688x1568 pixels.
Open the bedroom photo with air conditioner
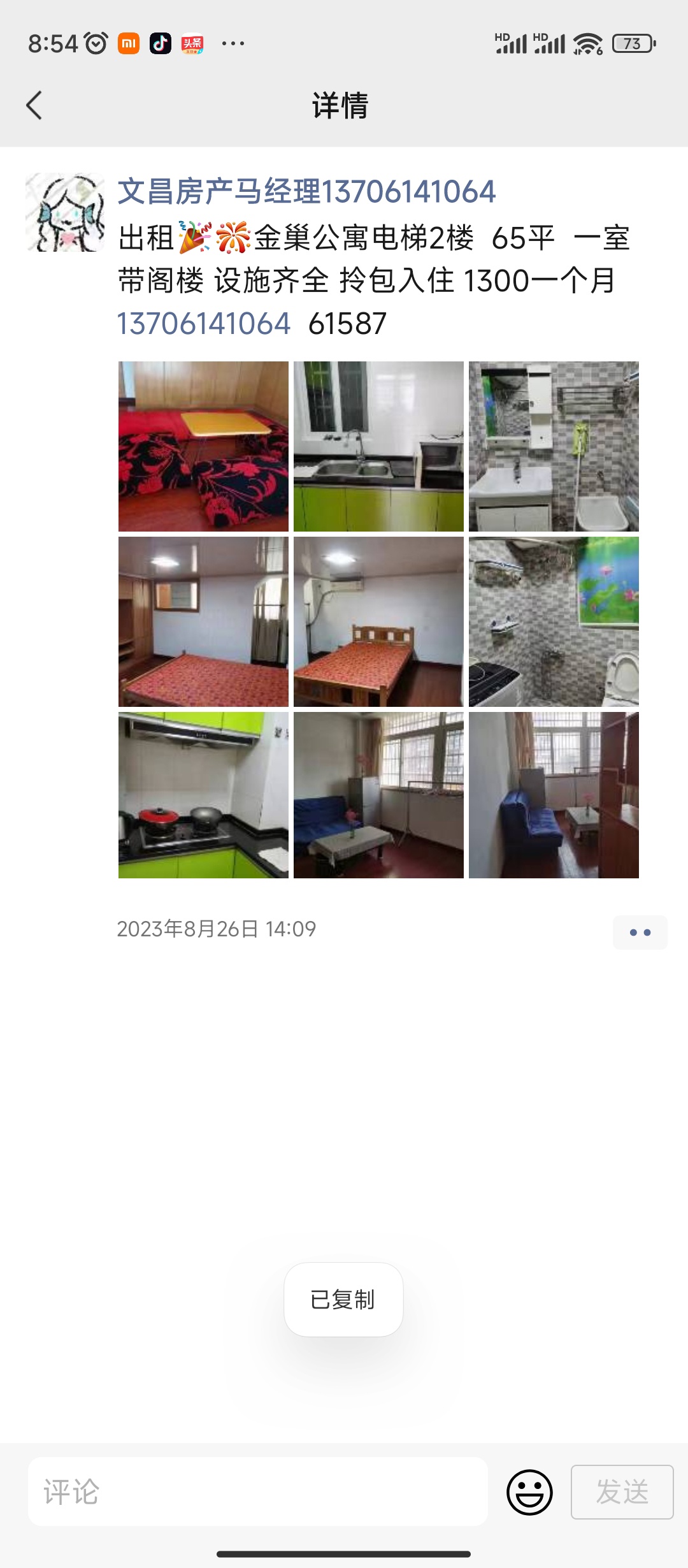[x=378, y=621]
